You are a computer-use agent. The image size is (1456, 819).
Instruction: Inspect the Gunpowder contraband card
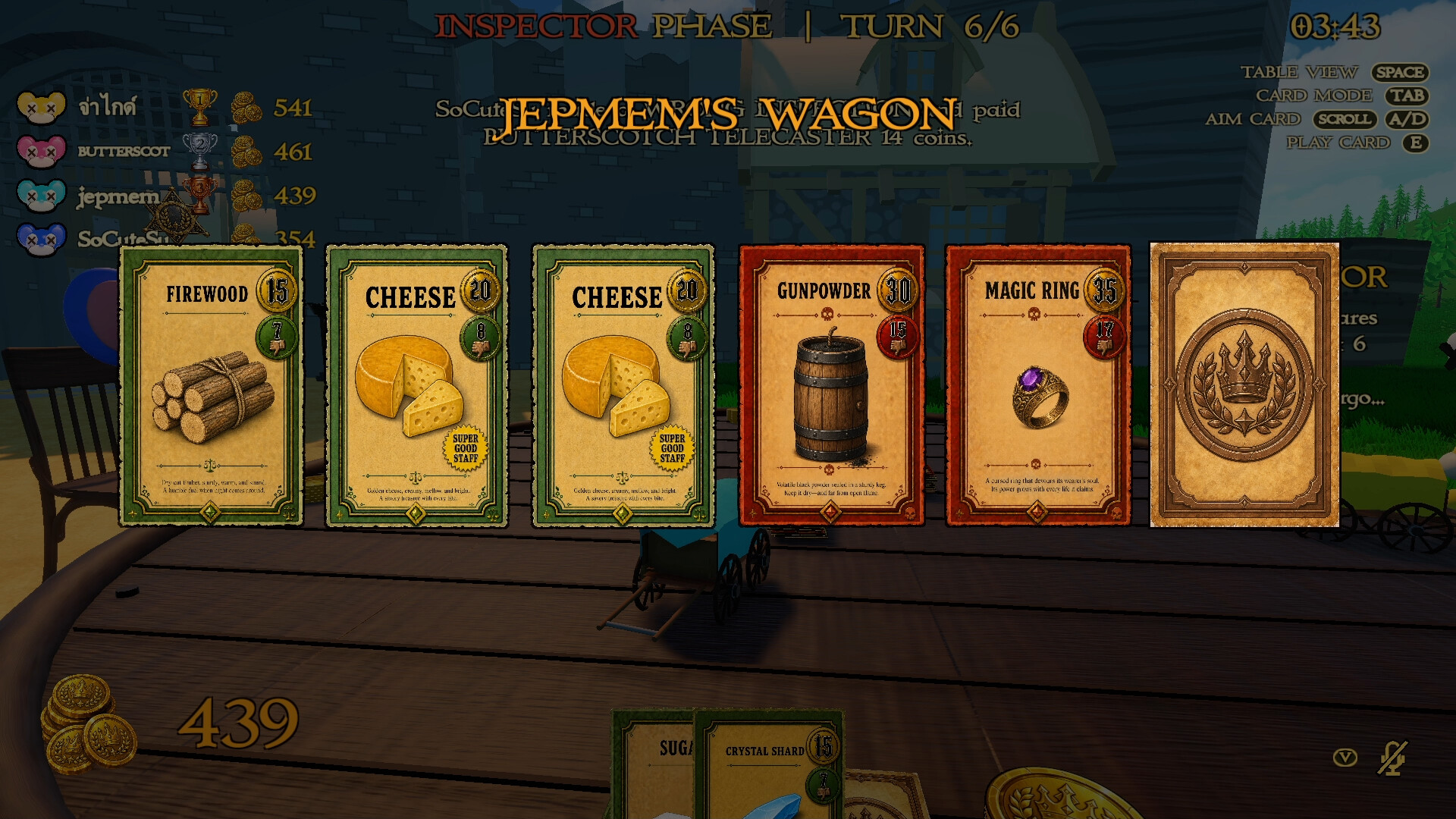831,385
